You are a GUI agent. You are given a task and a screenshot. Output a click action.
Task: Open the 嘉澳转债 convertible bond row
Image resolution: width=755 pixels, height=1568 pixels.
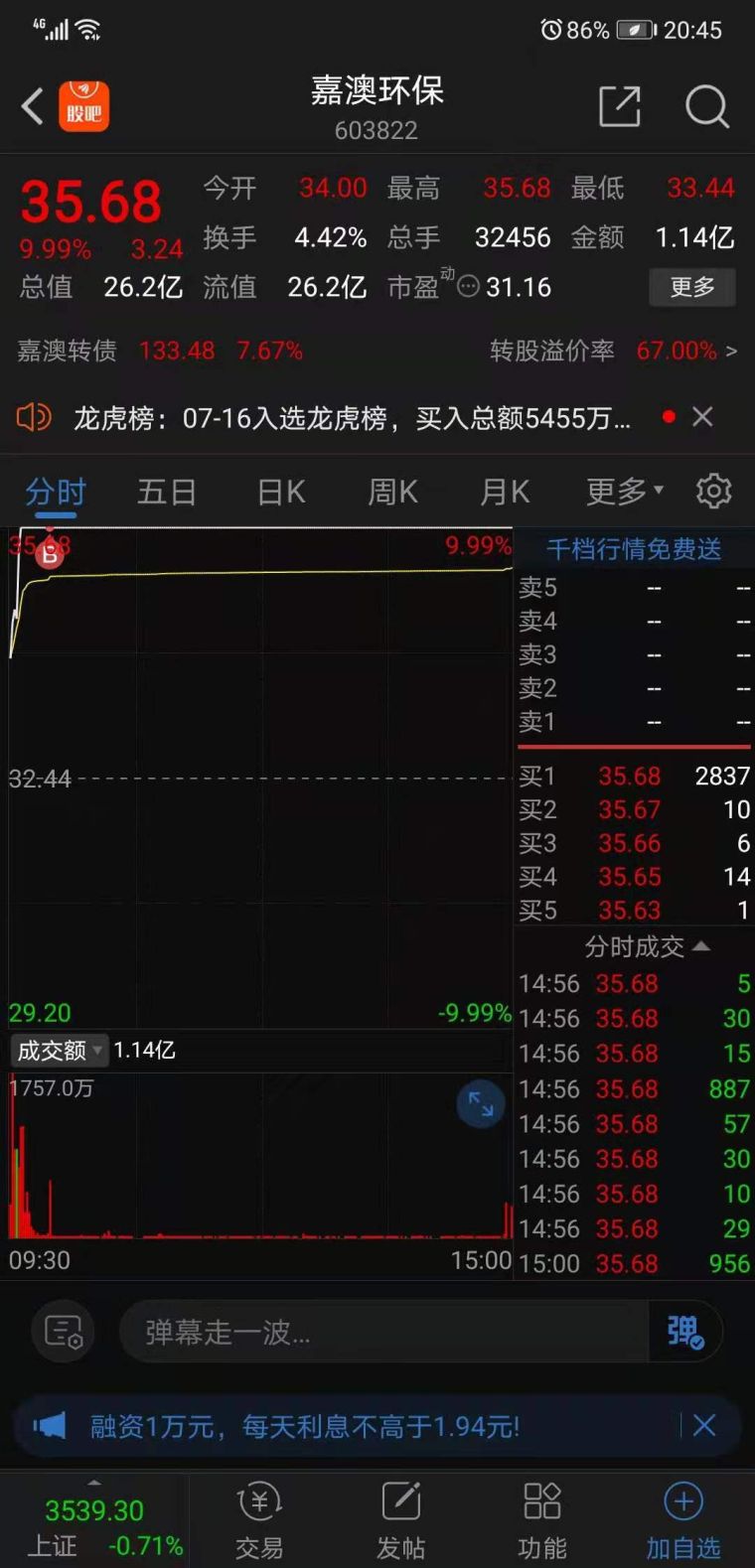click(x=377, y=351)
